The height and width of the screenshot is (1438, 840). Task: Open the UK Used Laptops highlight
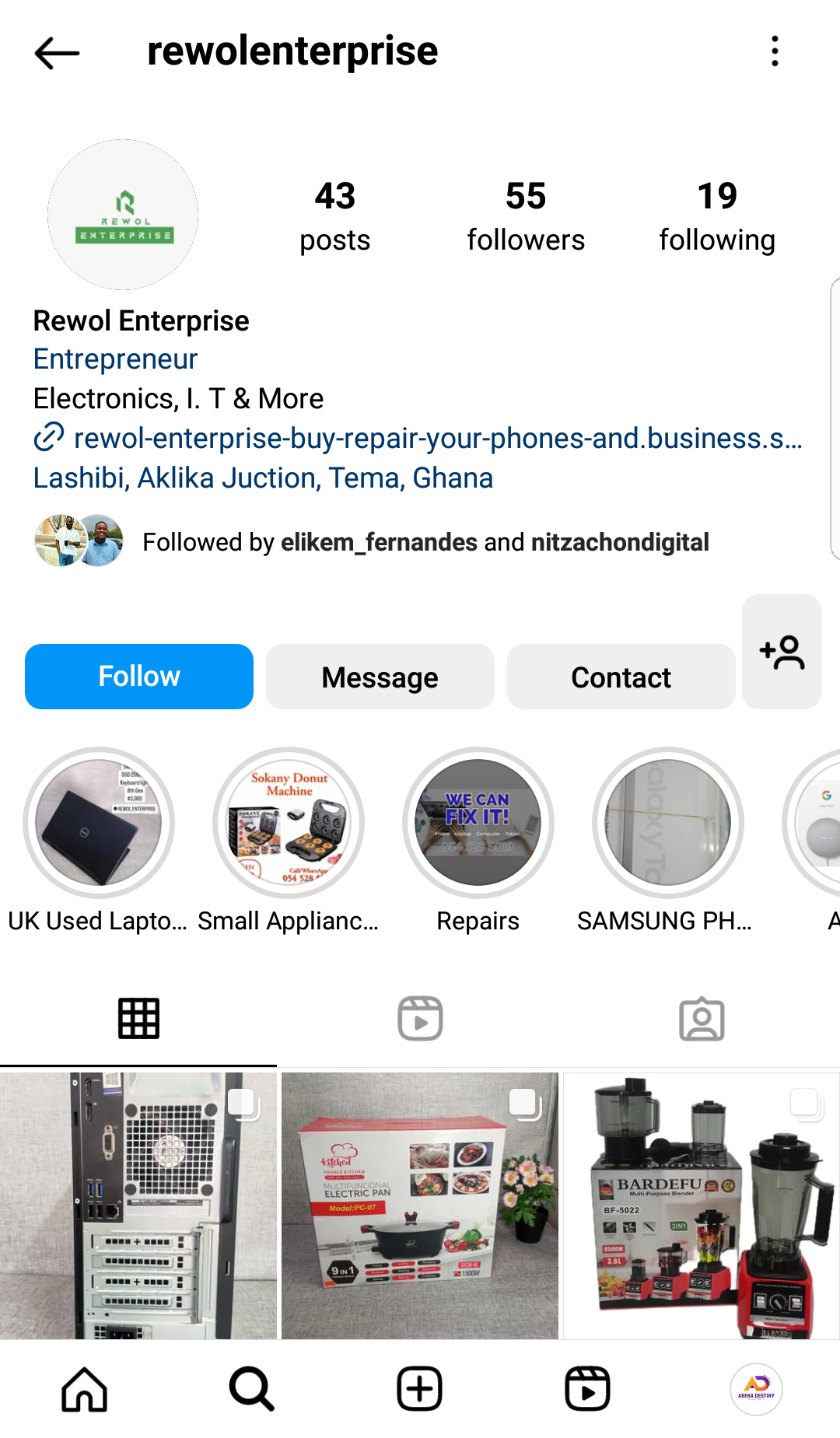[x=99, y=823]
